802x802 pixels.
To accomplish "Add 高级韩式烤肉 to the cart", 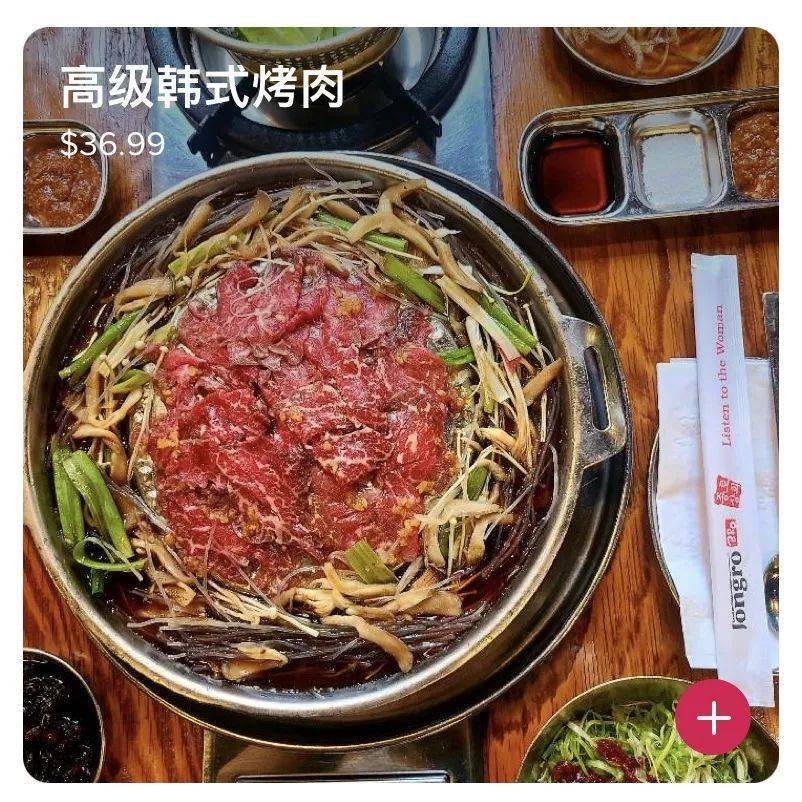I will [x=712, y=717].
